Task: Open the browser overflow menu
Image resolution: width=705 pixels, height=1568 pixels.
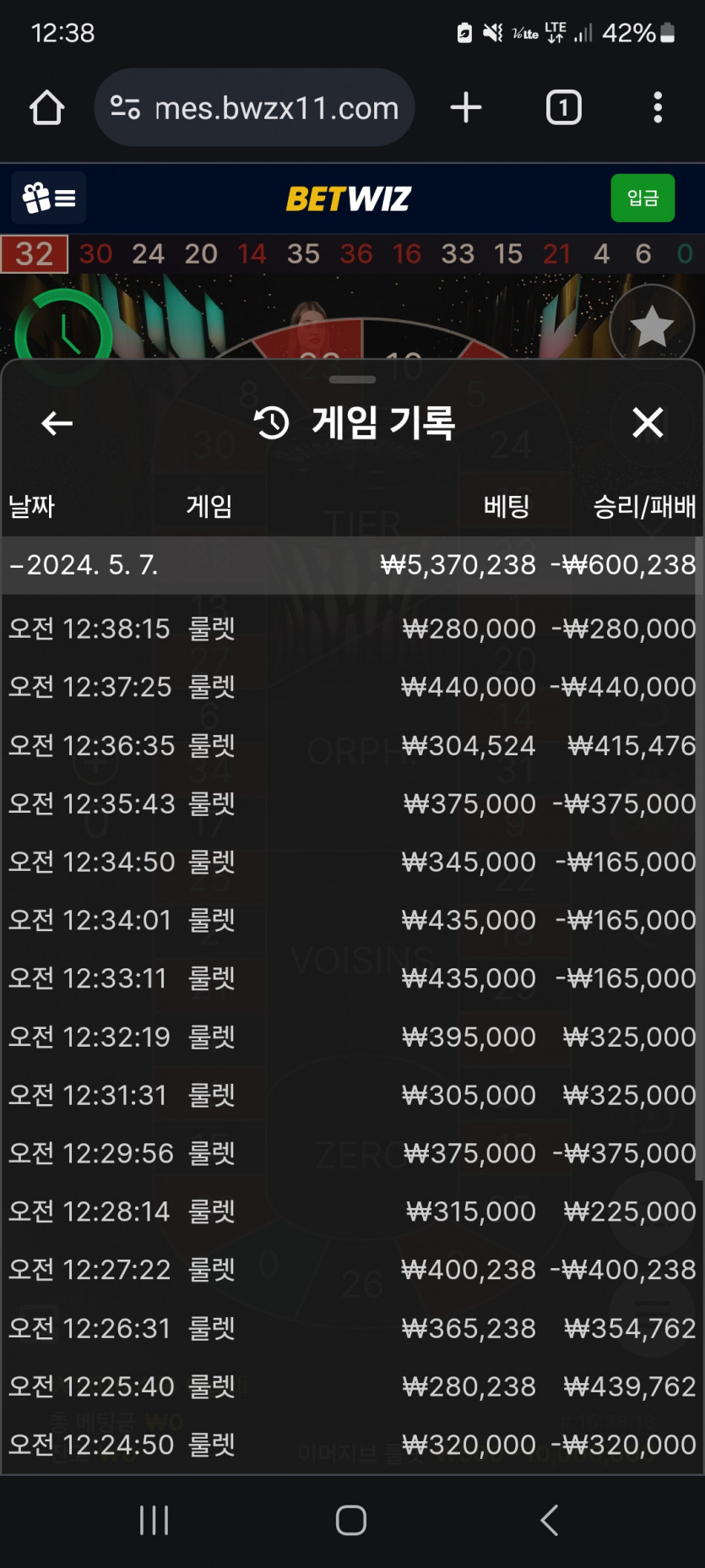Action: point(658,108)
